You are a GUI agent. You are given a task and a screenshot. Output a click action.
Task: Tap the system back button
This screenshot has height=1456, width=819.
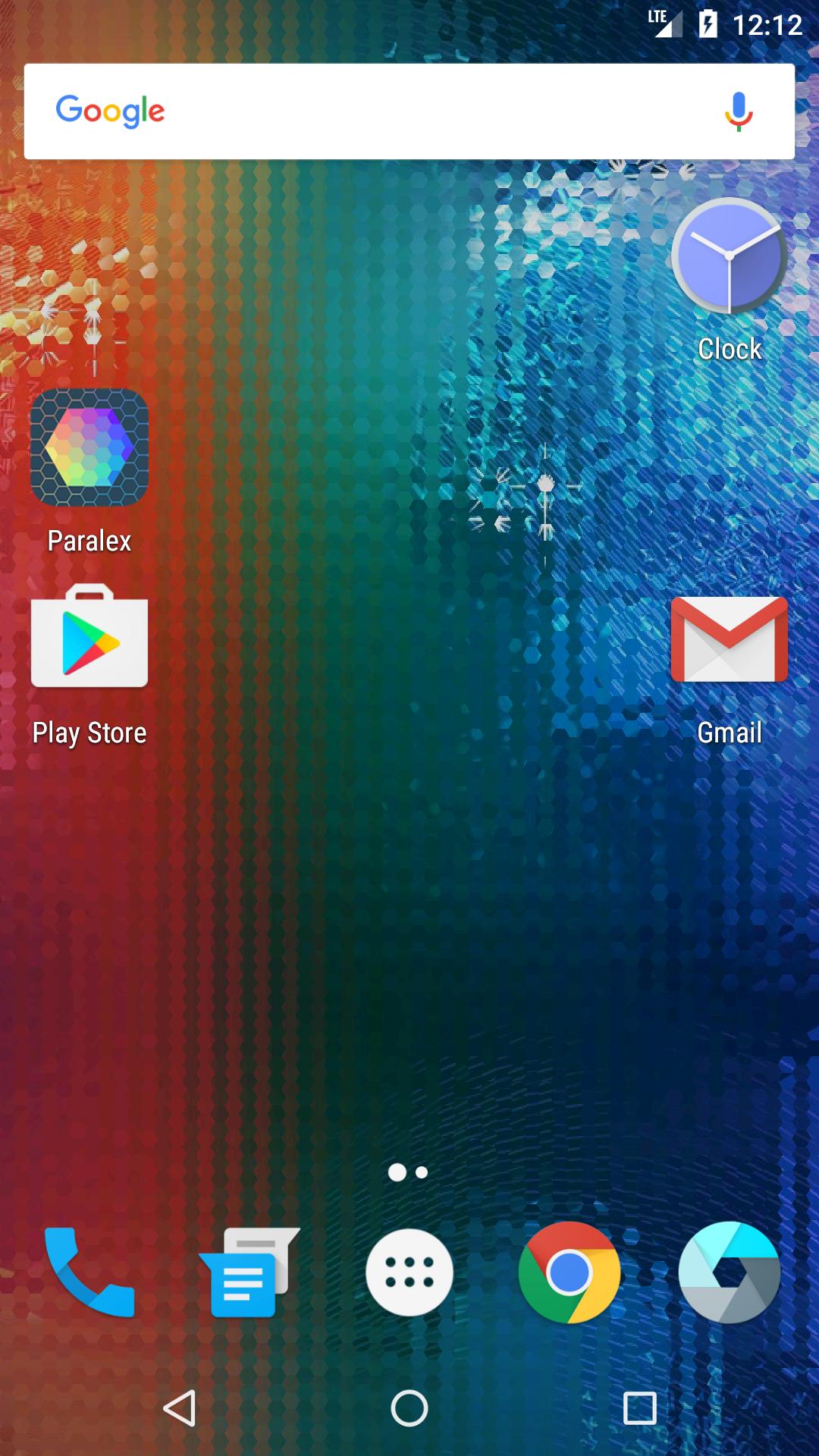180,1408
